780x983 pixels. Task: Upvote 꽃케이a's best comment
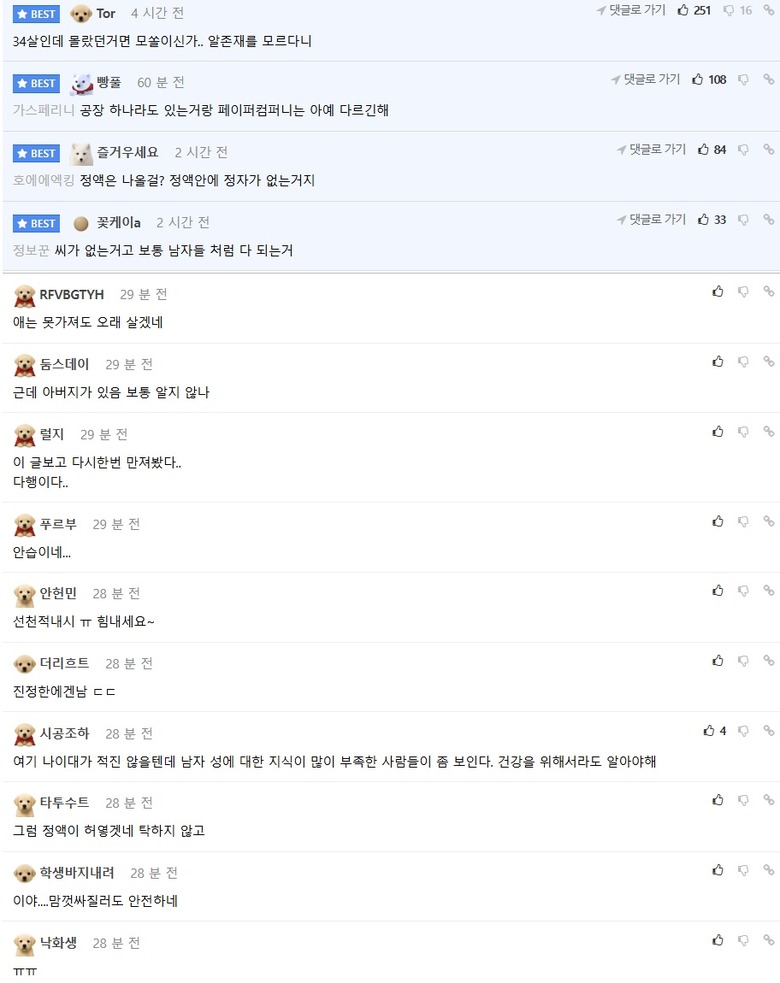(x=704, y=219)
